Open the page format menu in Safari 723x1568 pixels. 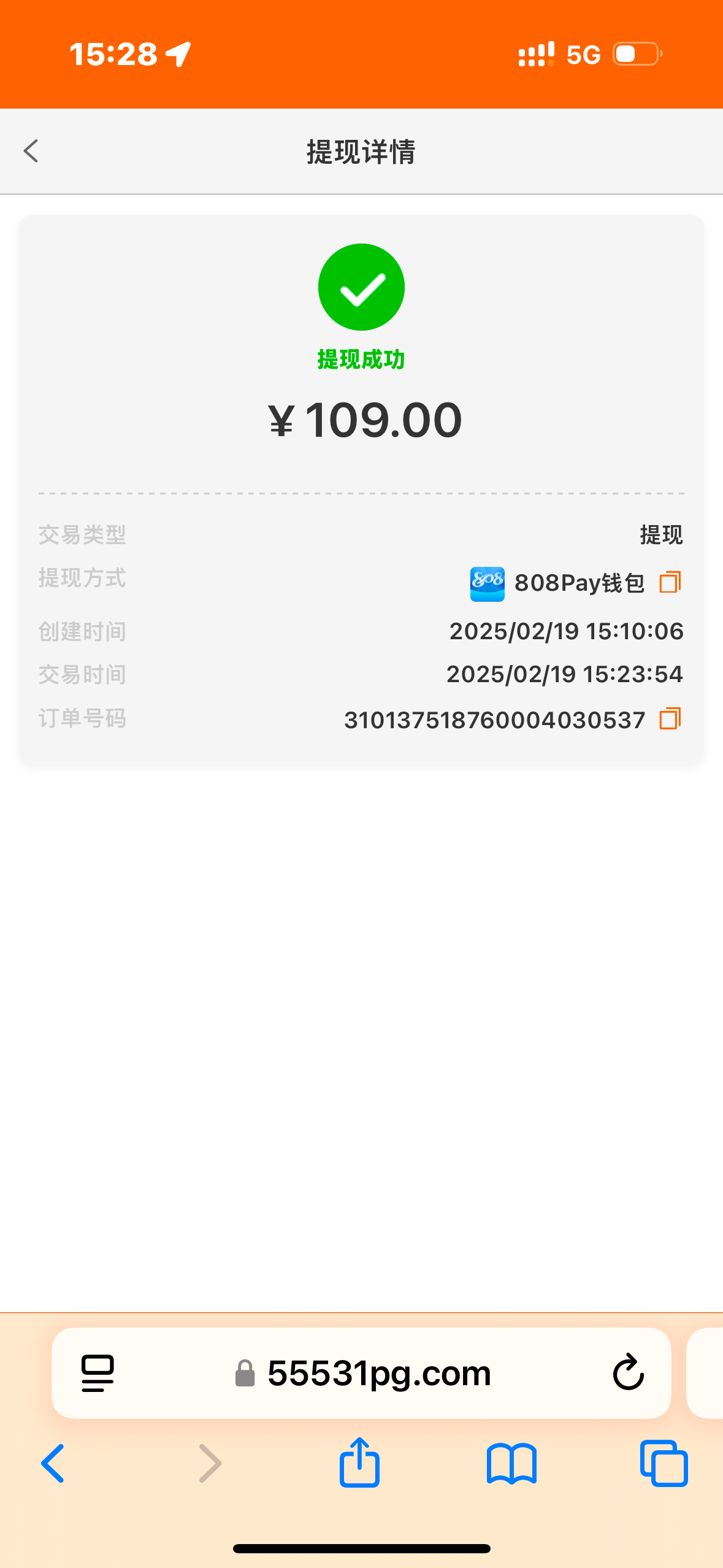coord(98,1373)
